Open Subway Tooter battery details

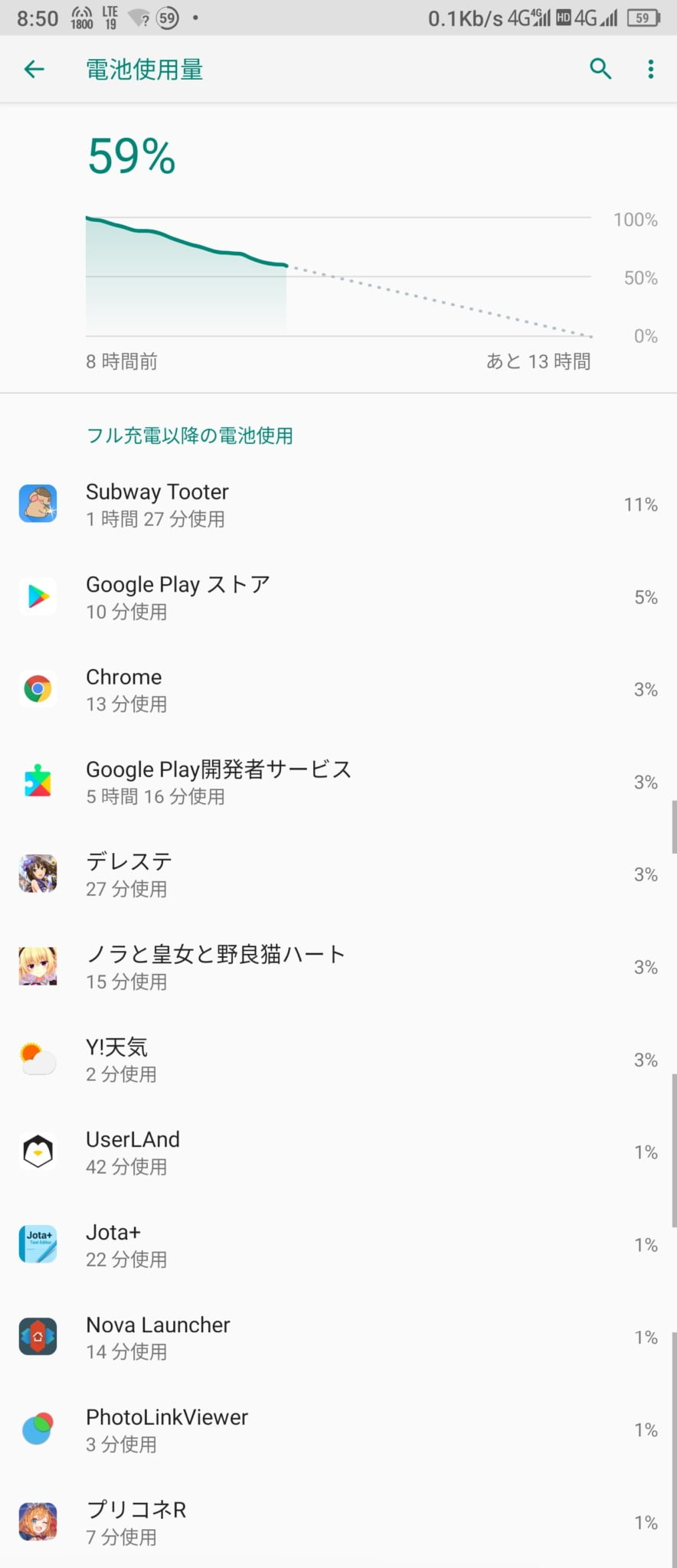(337, 505)
